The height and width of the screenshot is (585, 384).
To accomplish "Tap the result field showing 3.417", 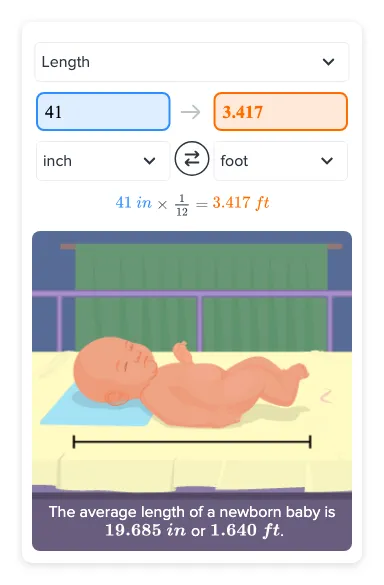I will pyautogui.click(x=281, y=112).
